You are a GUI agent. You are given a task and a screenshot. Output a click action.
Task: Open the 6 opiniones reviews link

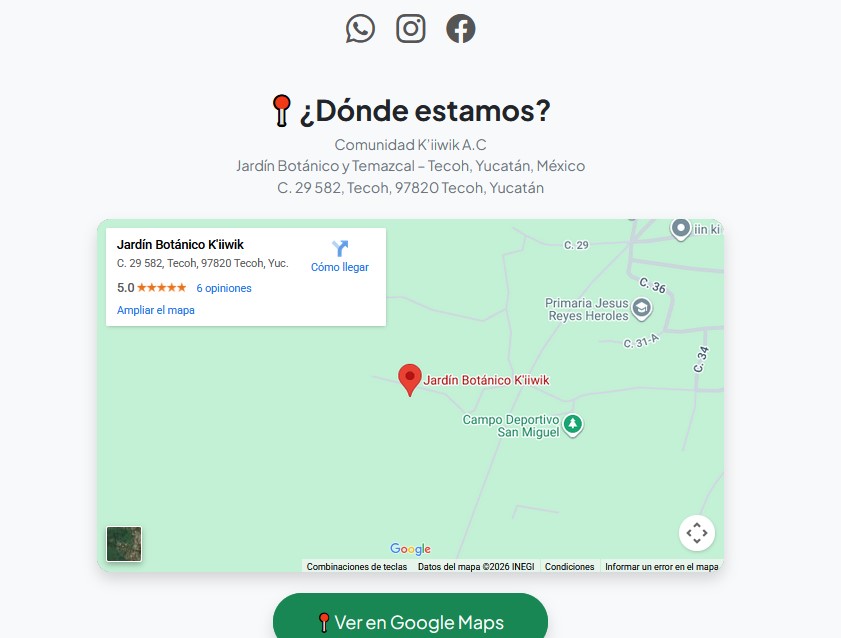(224, 288)
